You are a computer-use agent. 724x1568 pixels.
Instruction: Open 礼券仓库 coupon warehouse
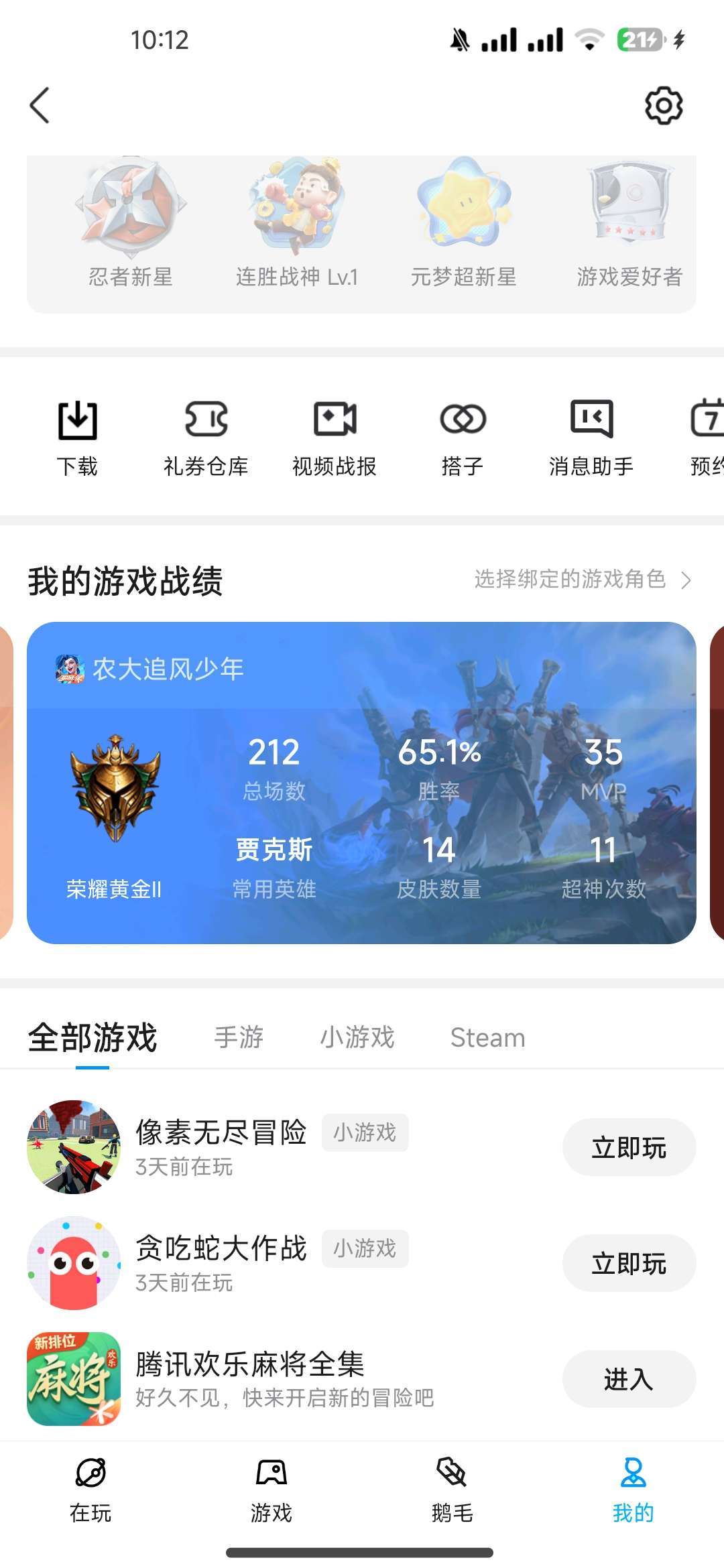tap(206, 438)
